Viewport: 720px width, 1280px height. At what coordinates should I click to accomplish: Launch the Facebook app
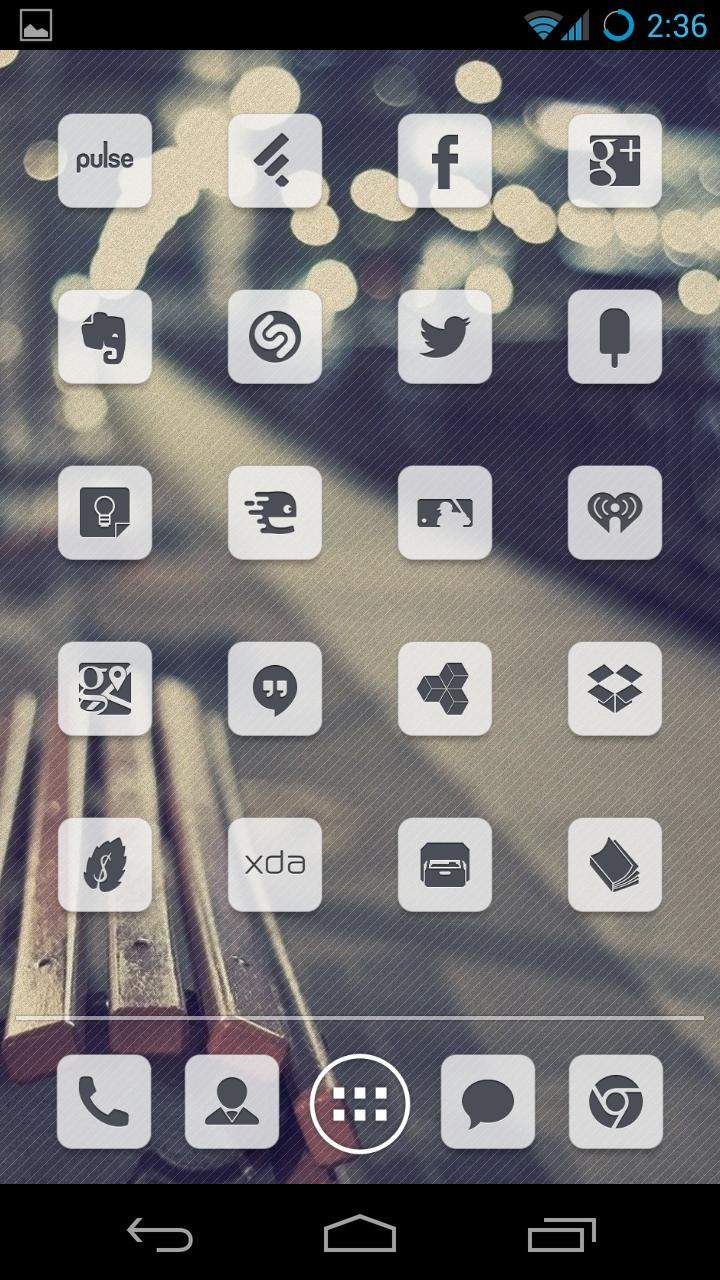(445, 160)
